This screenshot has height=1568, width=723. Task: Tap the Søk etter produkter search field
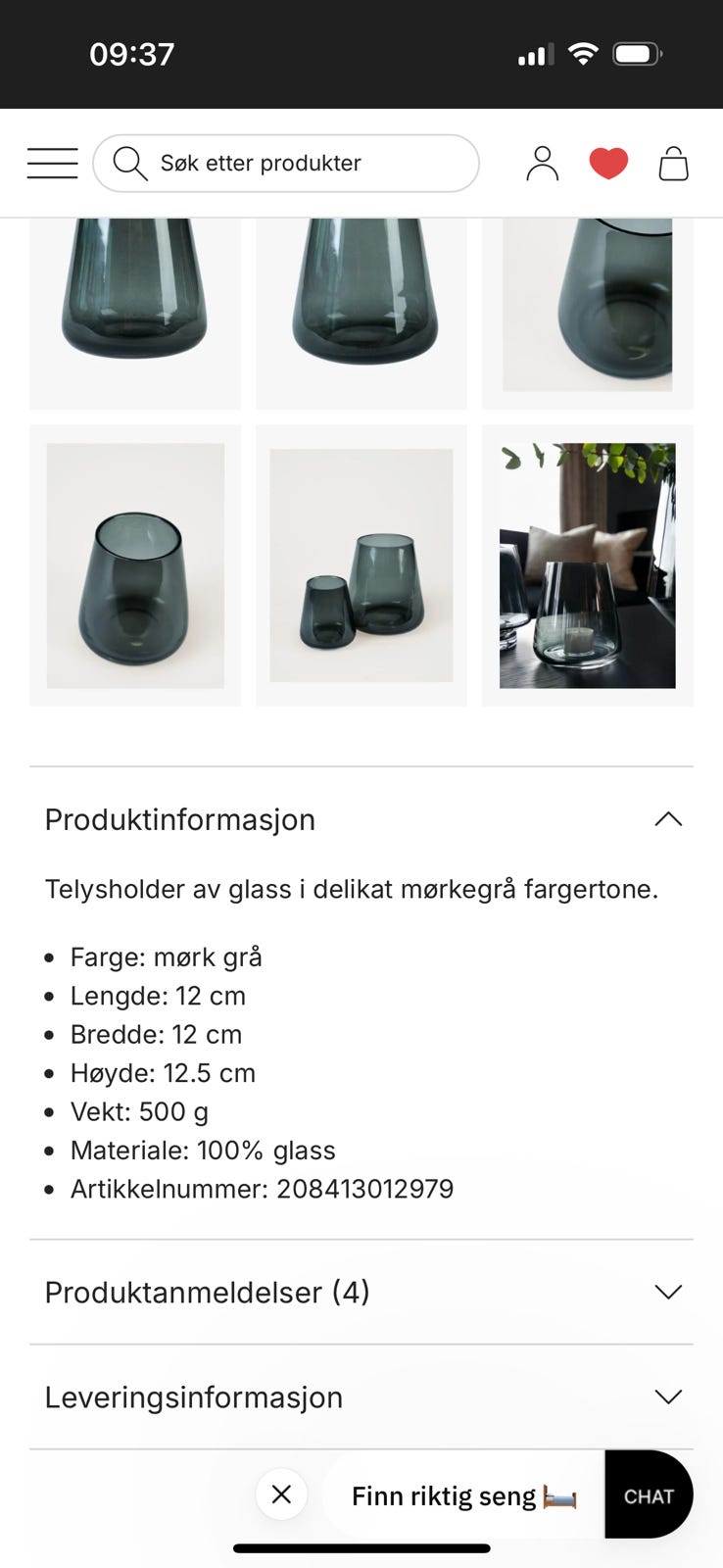tap(286, 163)
